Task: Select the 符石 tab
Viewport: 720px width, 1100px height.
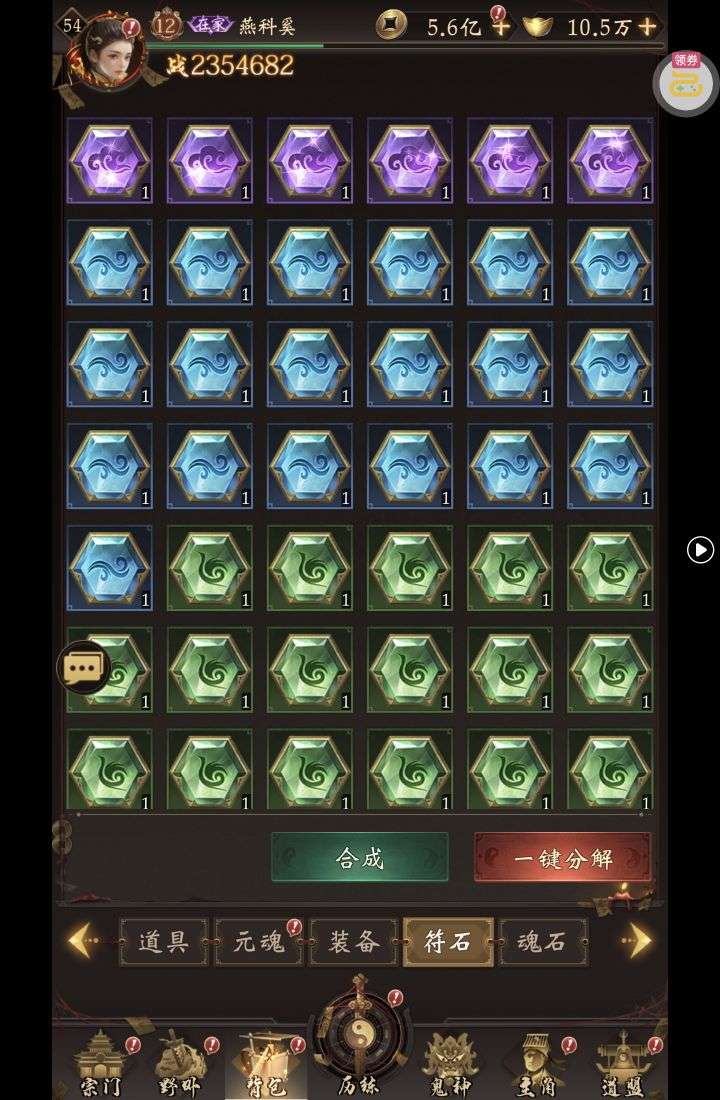Action: 448,942
